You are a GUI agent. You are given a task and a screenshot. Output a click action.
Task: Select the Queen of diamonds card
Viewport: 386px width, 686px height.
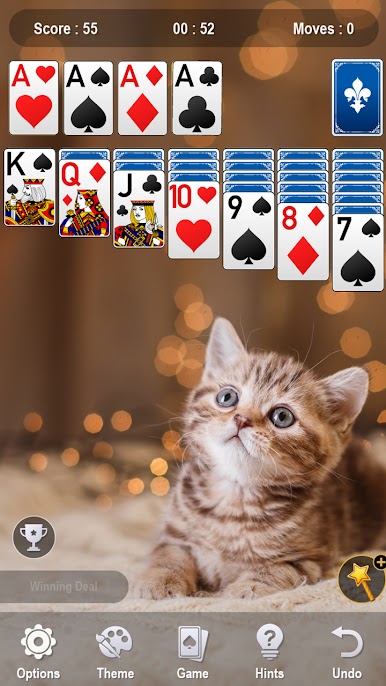84,198
